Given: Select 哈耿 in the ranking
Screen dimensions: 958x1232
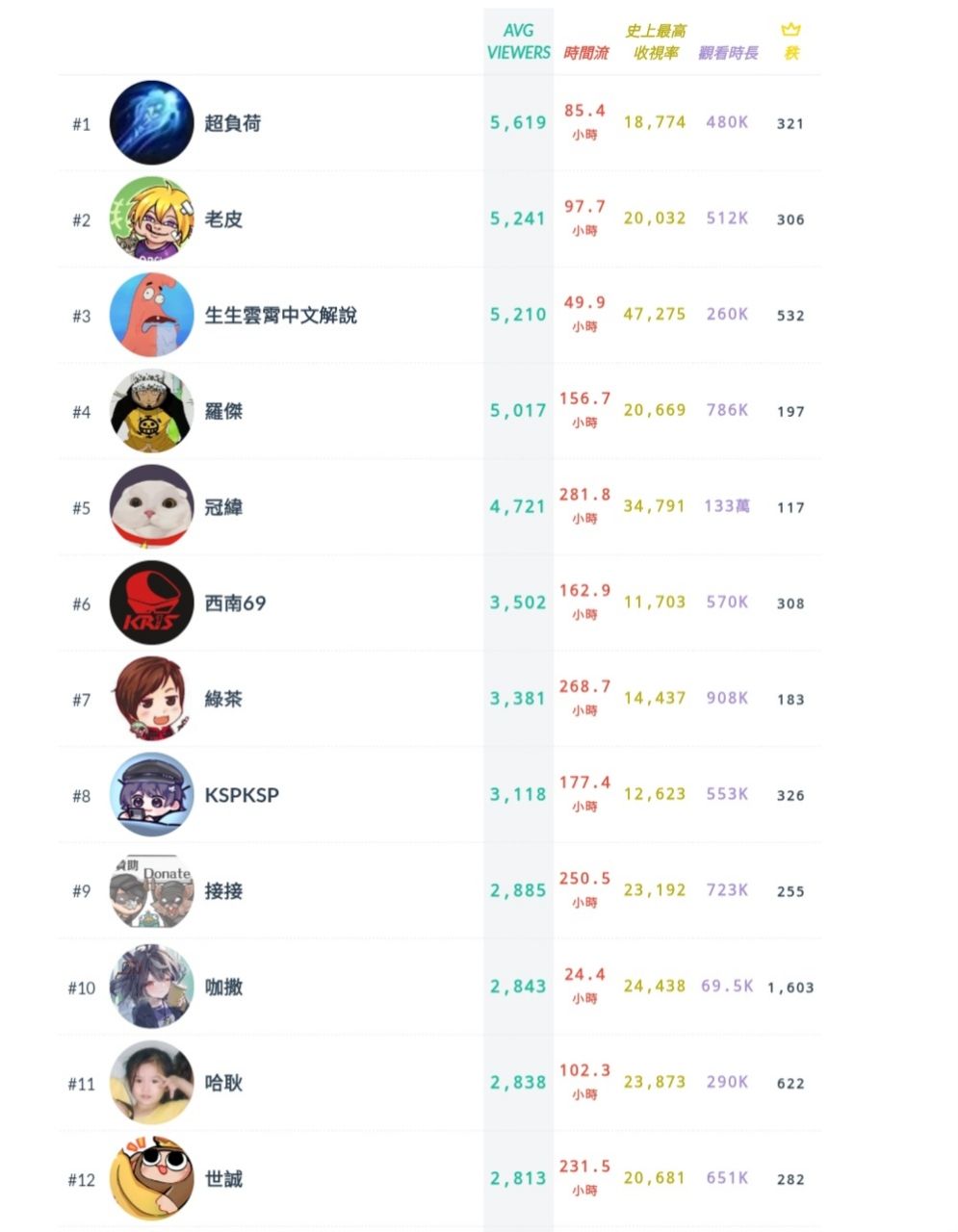Looking at the screenshot, I should (223, 1084).
